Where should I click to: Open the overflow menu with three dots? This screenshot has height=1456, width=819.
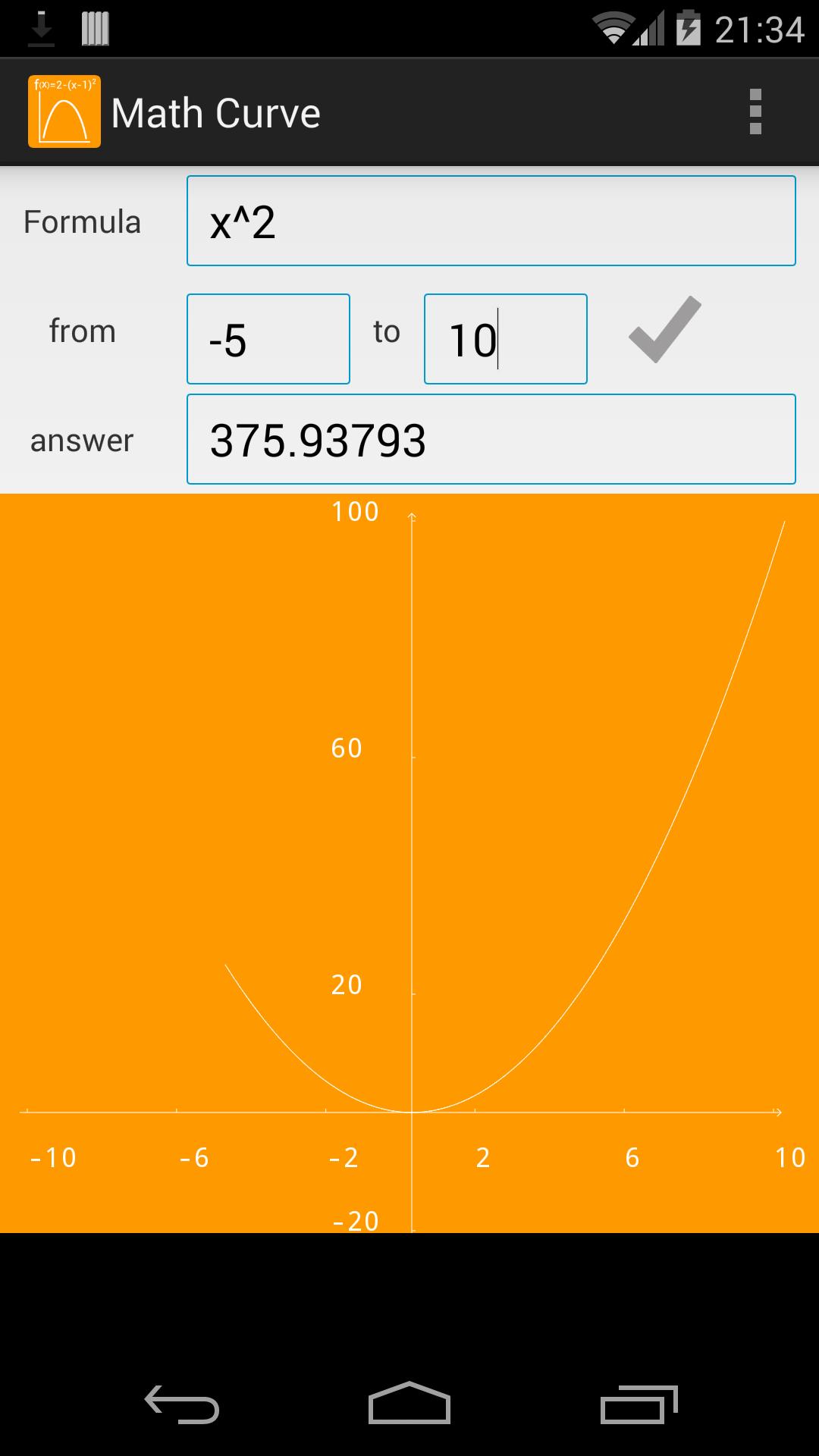coord(755,111)
